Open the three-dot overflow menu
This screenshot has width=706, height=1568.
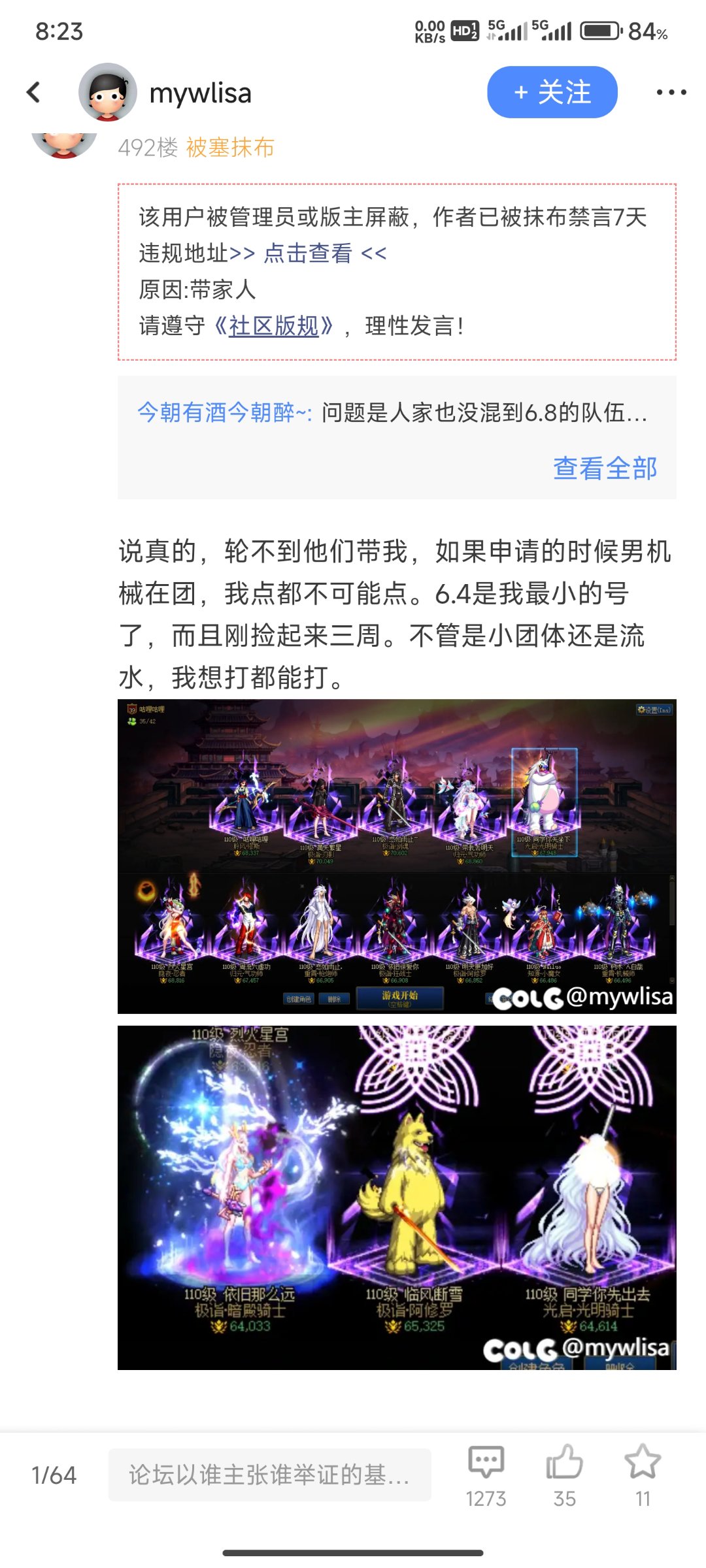pyautogui.click(x=671, y=92)
